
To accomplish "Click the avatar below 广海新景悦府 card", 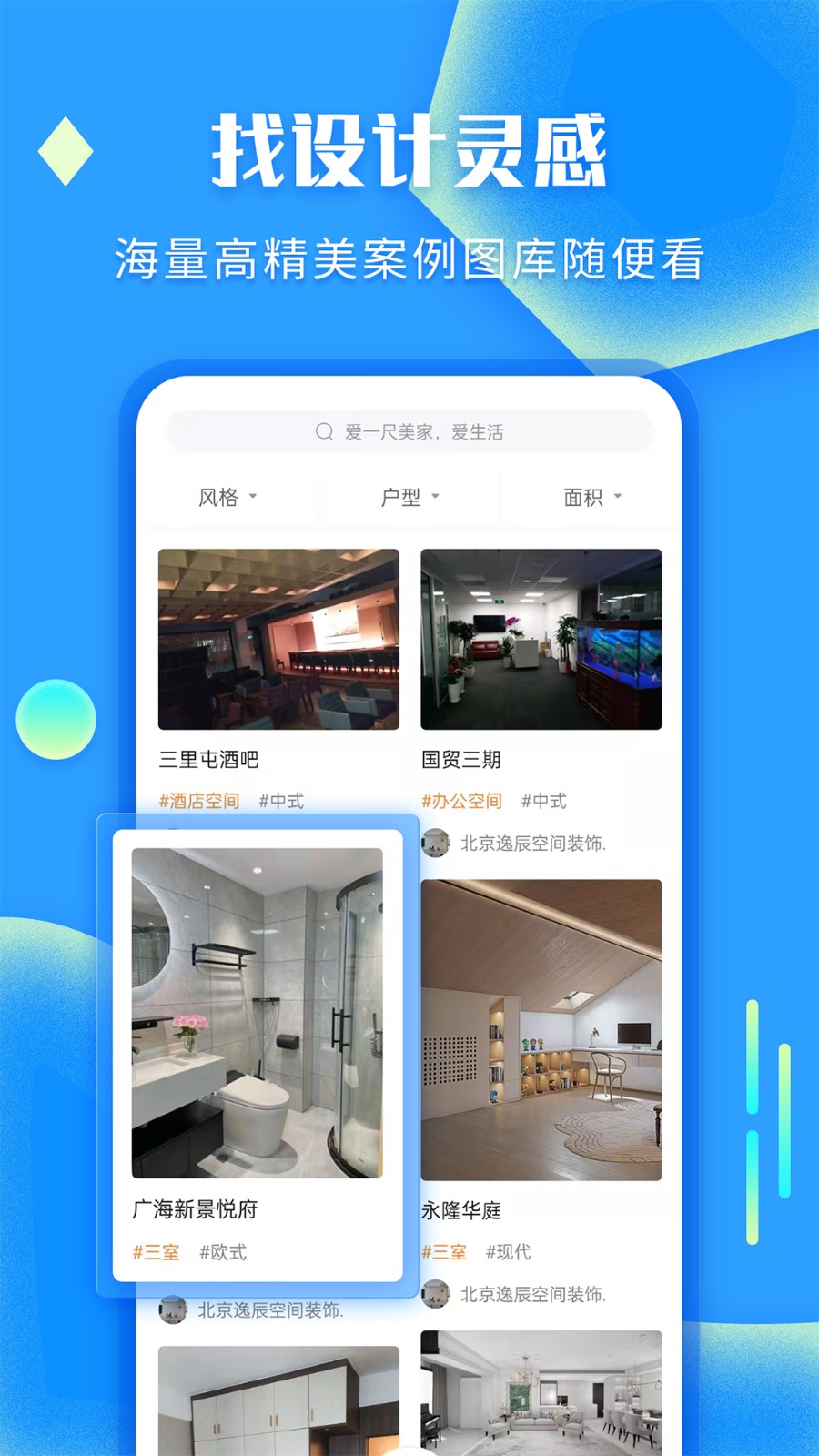I will tap(173, 1310).
